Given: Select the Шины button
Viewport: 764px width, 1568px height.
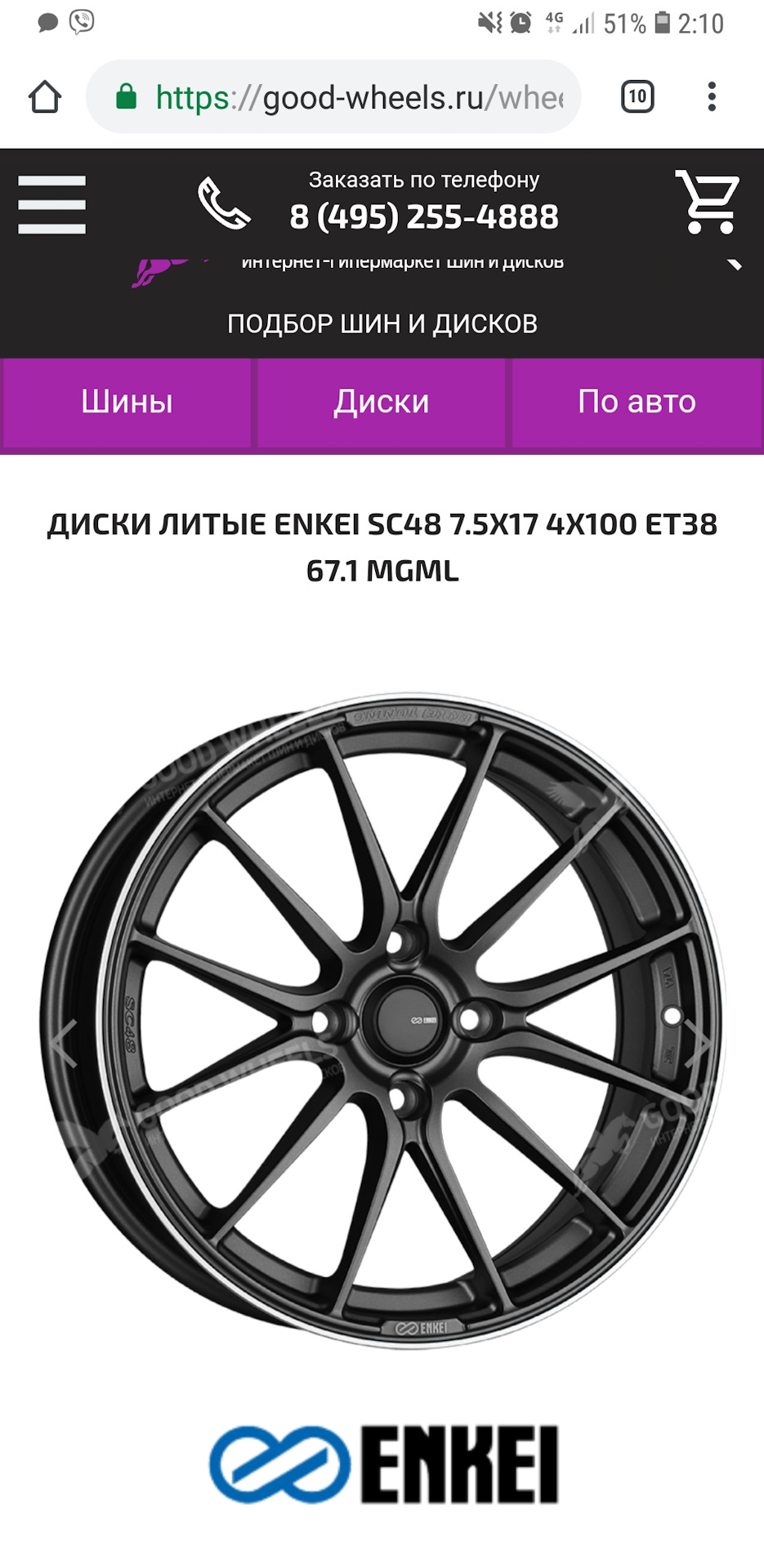Looking at the screenshot, I should [x=127, y=403].
